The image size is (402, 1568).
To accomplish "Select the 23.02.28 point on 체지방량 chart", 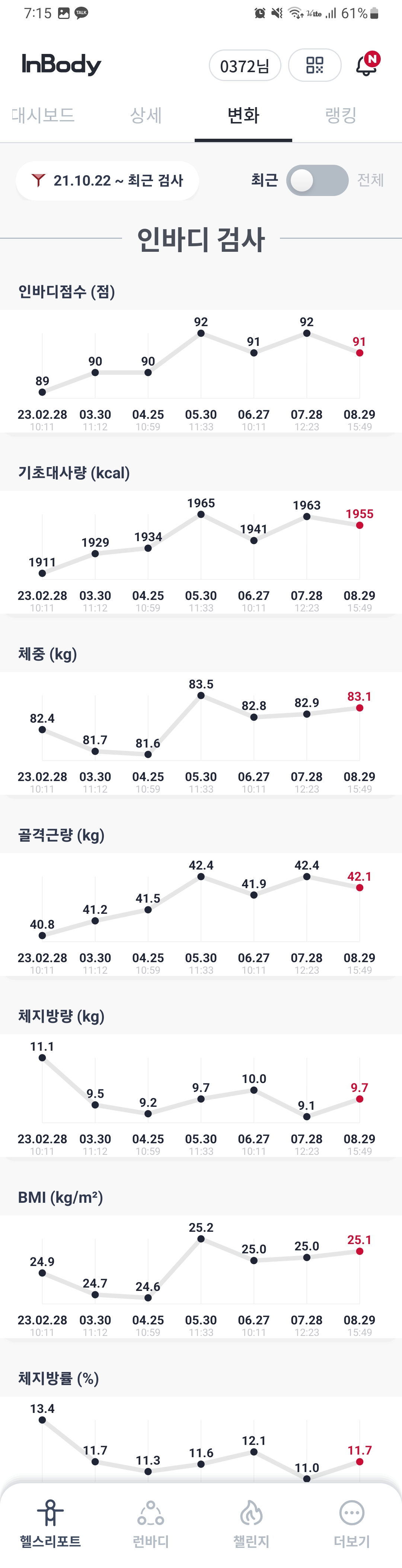I will [42, 1058].
